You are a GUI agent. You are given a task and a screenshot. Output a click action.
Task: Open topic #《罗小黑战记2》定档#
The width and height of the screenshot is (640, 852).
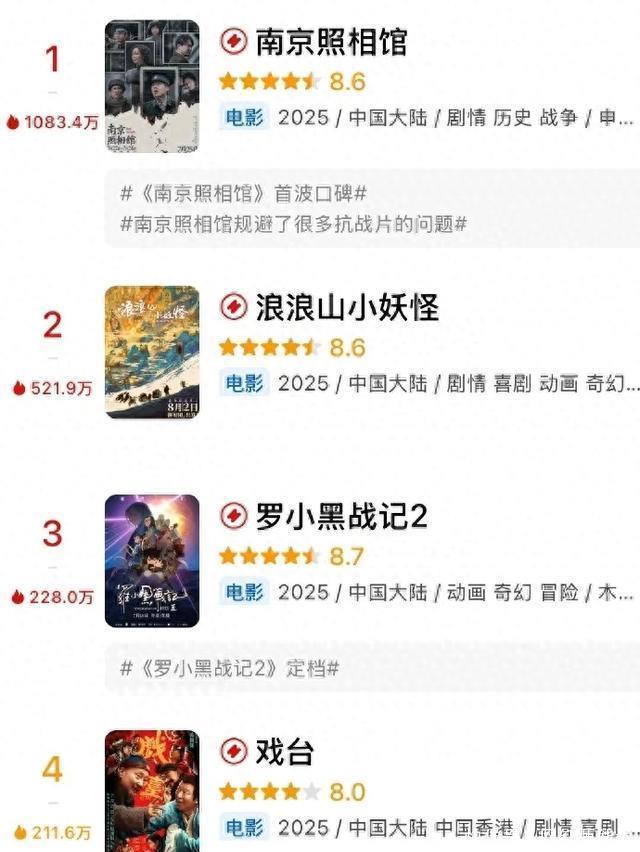pos(230,667)
